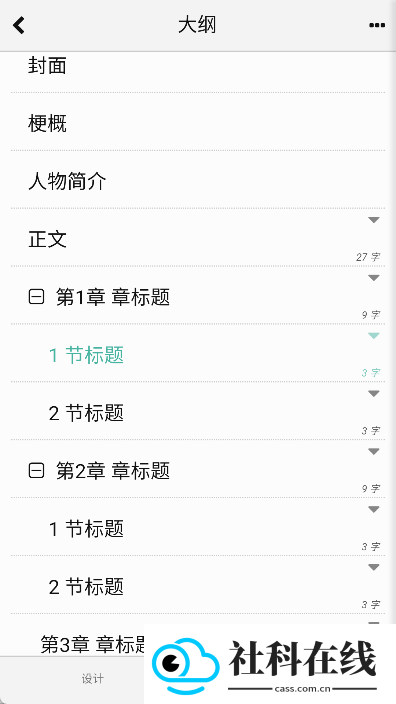This screenshot has height=704, width=396.
Task: Collapse 第1章 章标题 with its minus box
Action: point(36,297)
